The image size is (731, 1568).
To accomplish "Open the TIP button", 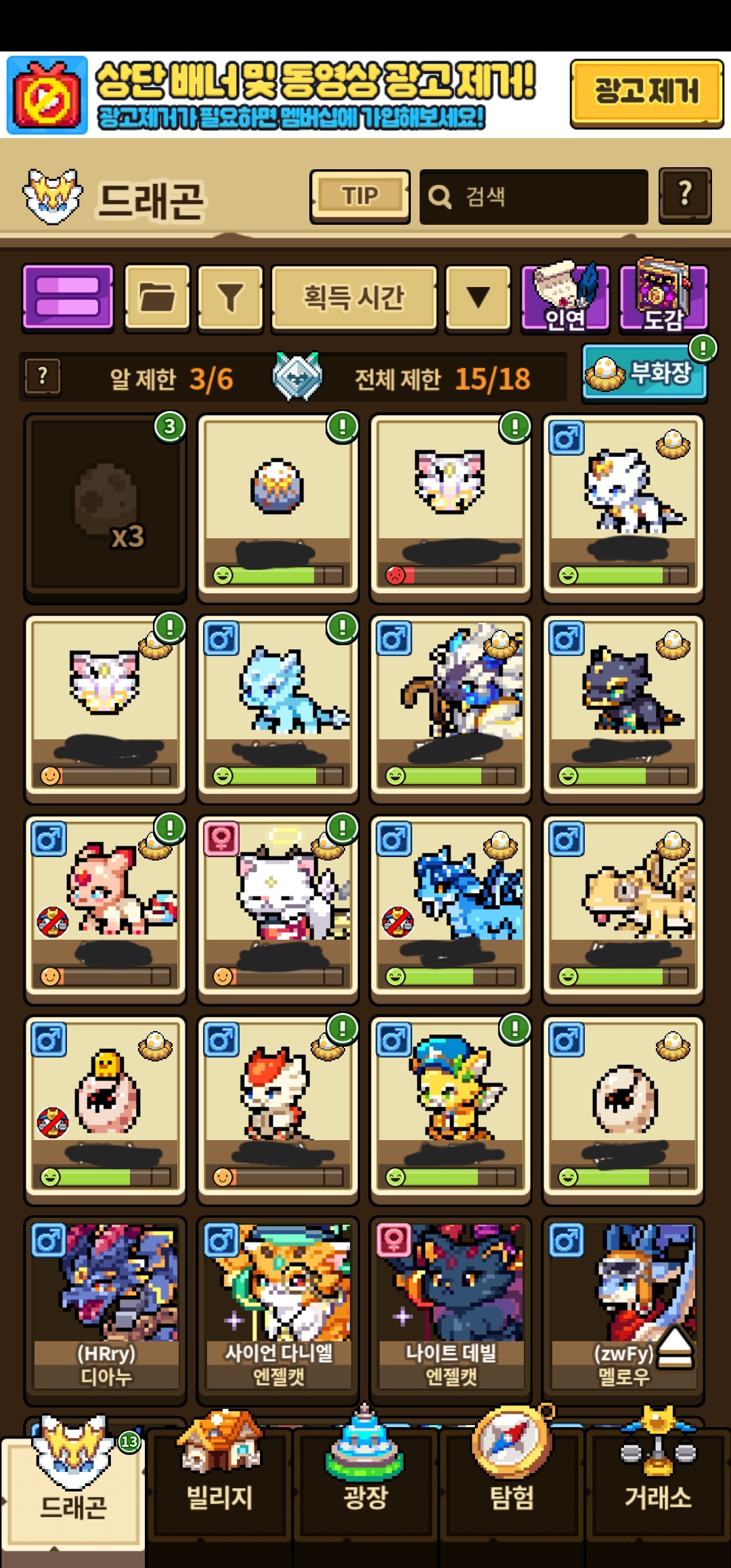I will (360, 196).
